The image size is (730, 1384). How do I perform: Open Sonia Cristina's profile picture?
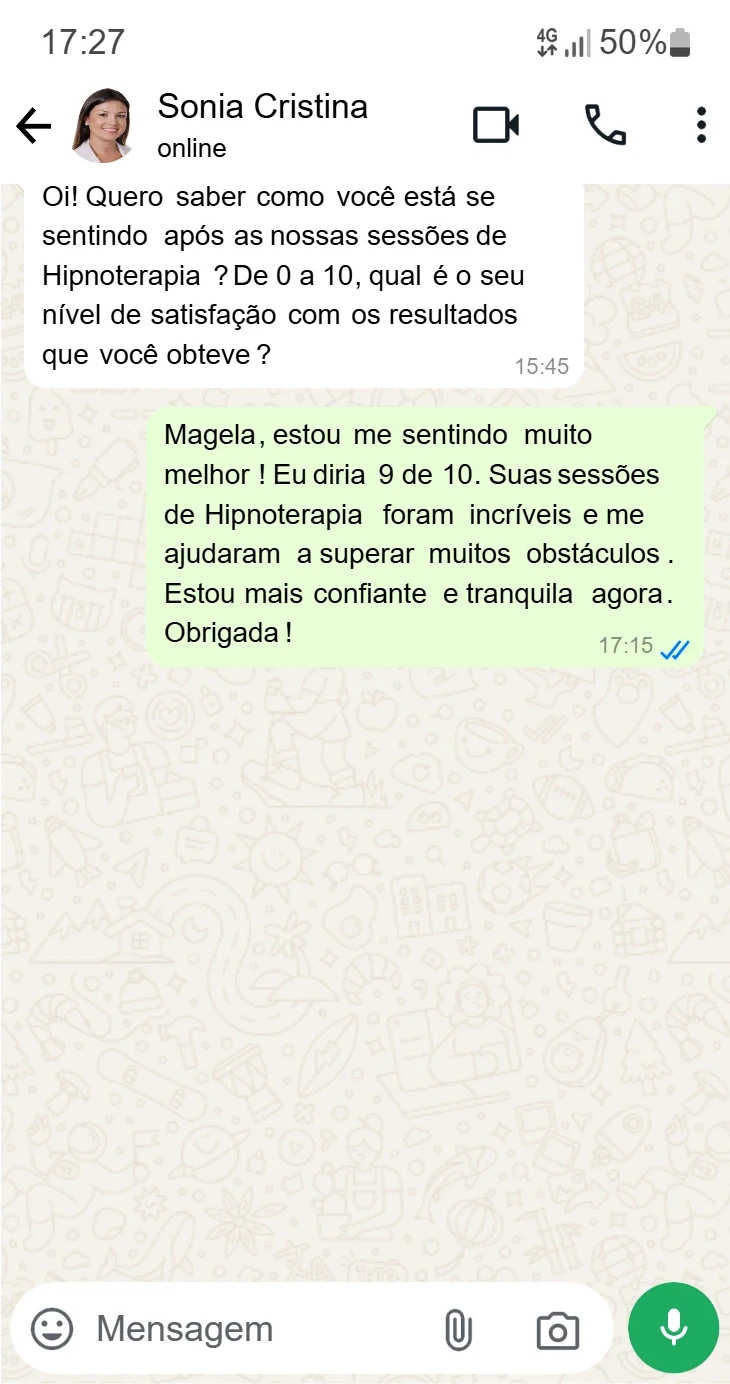(x=102, y=126)
